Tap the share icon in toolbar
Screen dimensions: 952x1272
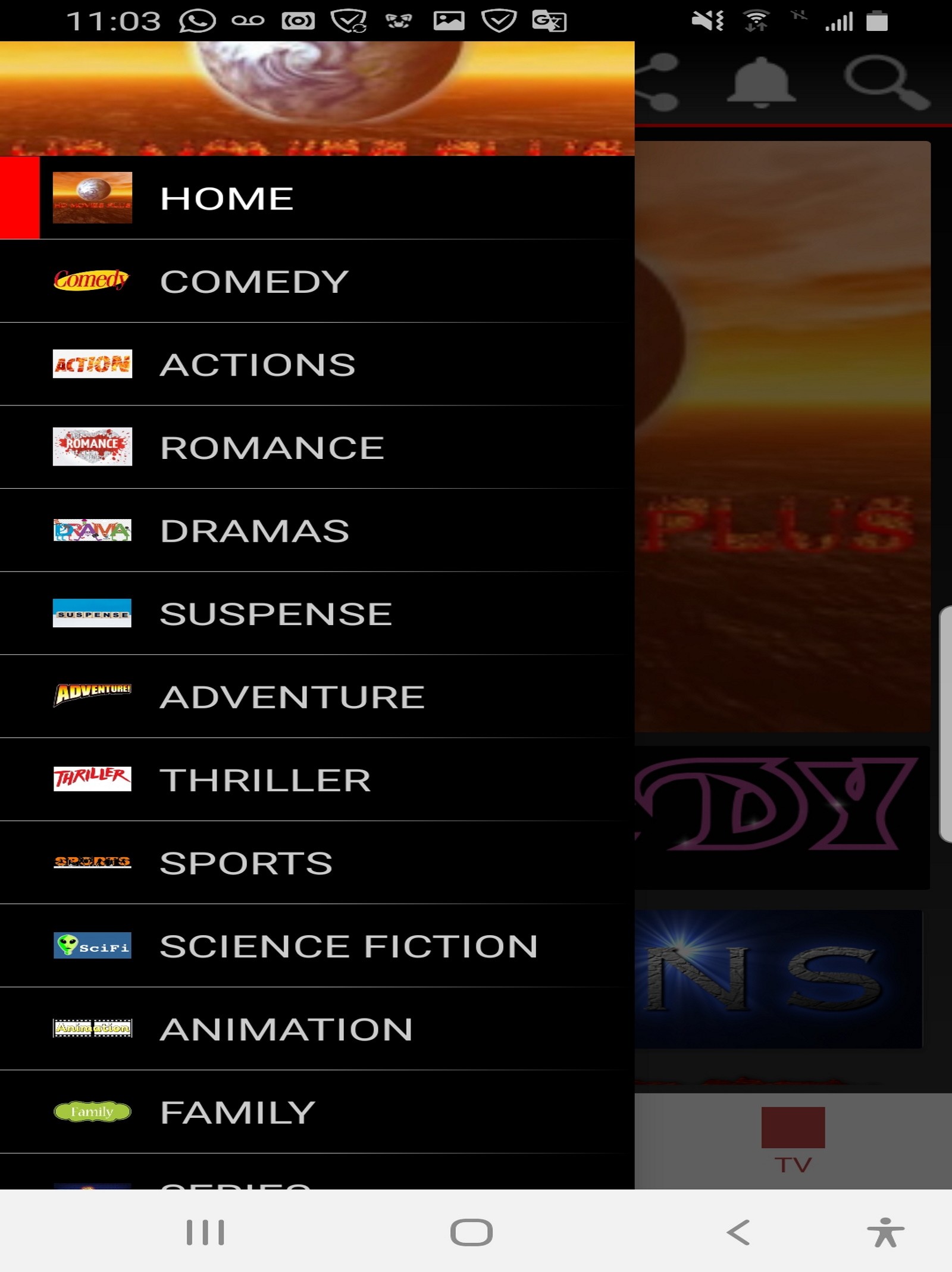[659, 82]
